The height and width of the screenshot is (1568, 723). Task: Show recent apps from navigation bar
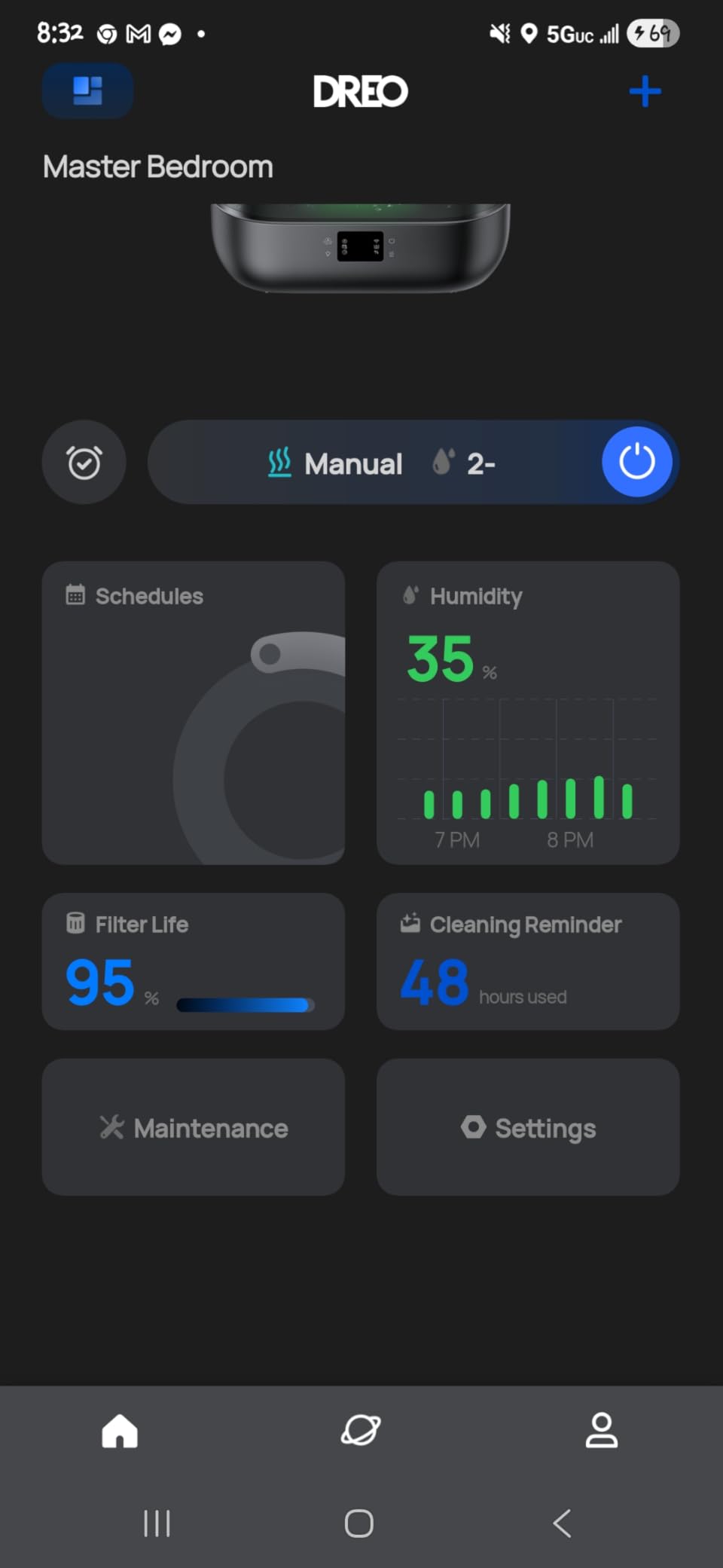pyautogui.click(x=157, y=1523)
